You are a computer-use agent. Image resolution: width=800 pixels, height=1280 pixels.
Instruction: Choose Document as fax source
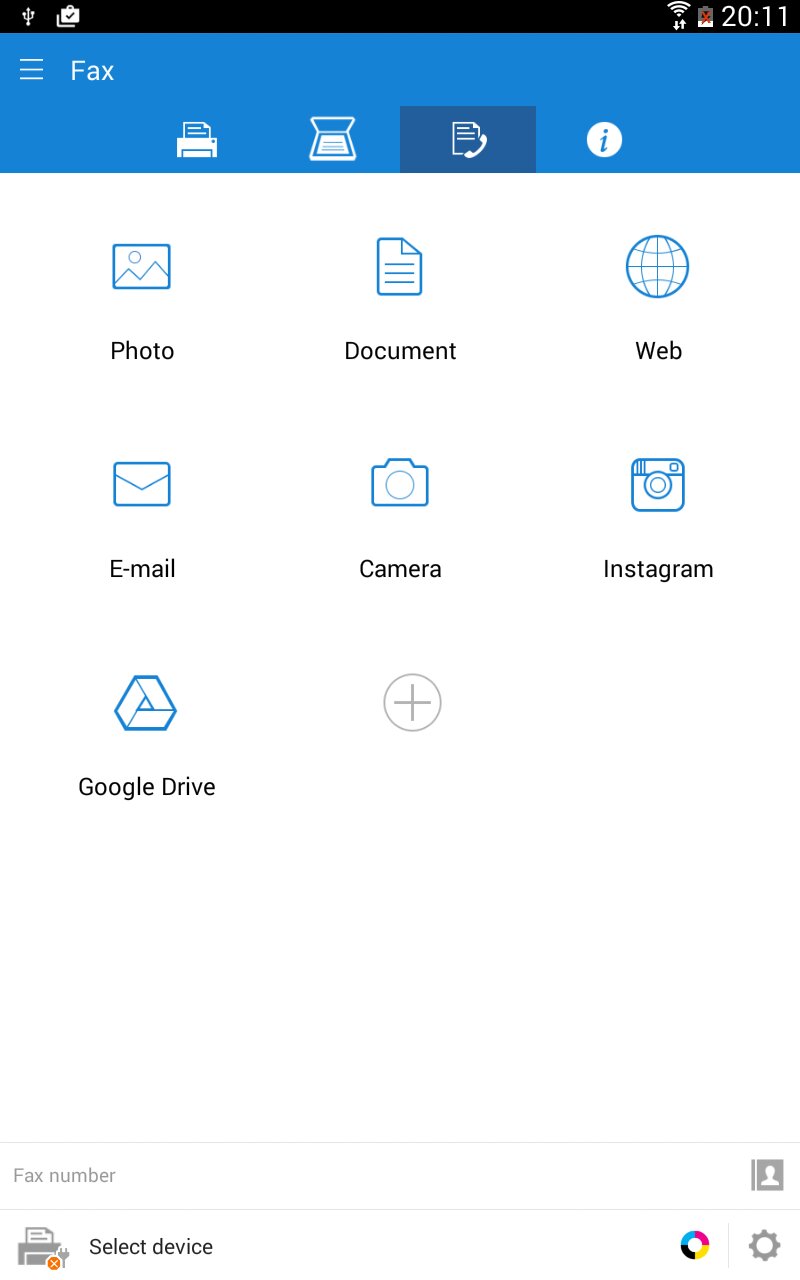pos(400,297)
